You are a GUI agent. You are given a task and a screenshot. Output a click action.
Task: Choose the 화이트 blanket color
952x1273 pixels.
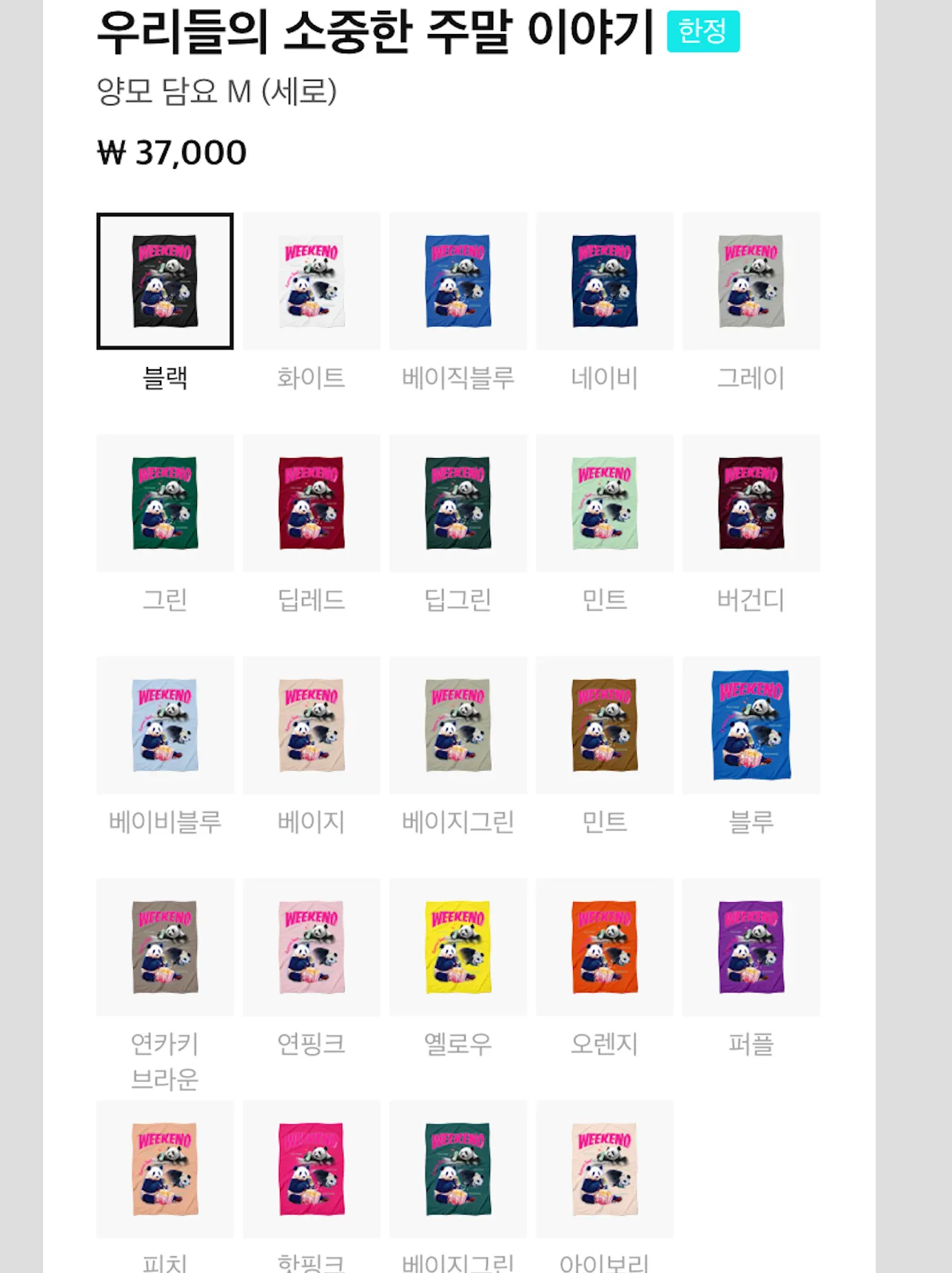[x=311, y=281]
